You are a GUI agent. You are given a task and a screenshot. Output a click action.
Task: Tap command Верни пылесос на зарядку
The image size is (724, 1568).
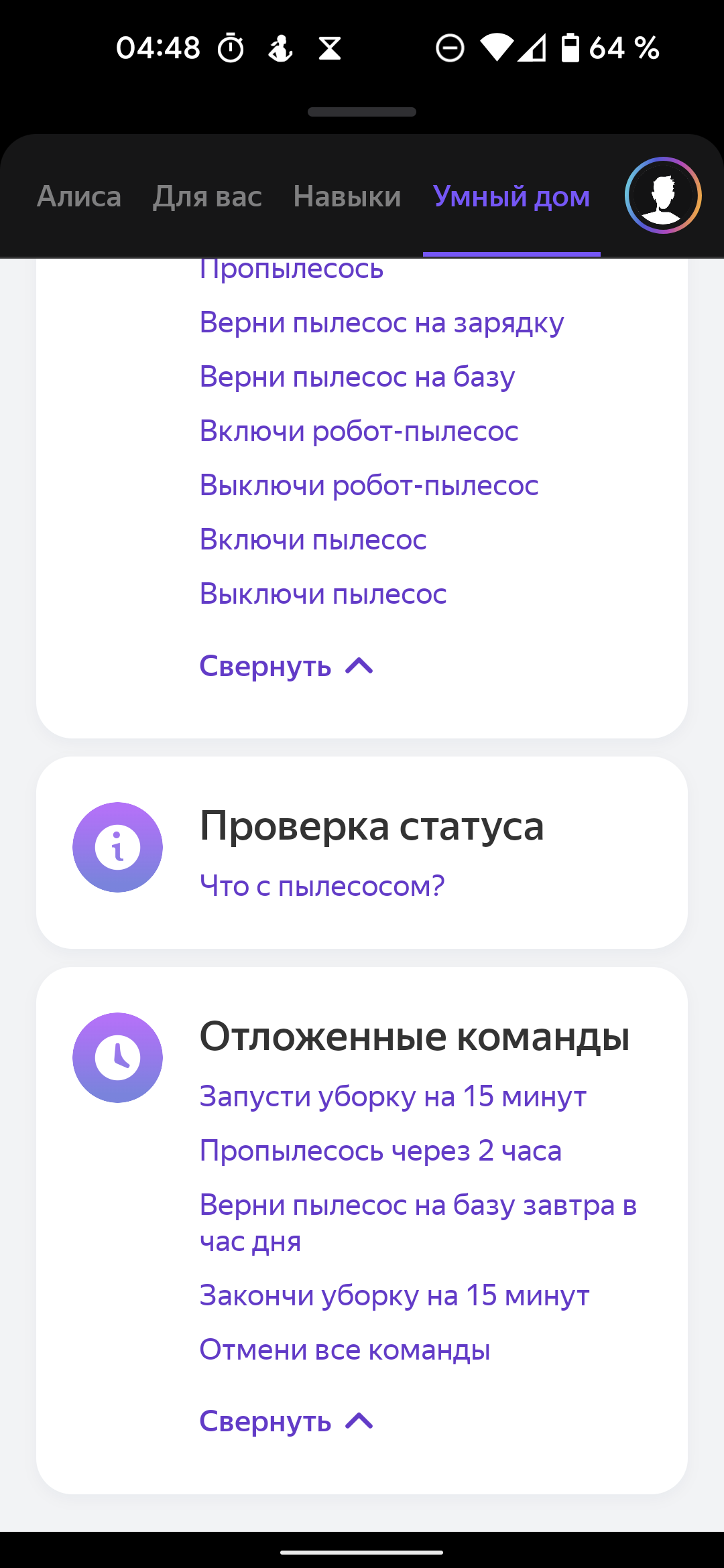[x=381, y=323]
